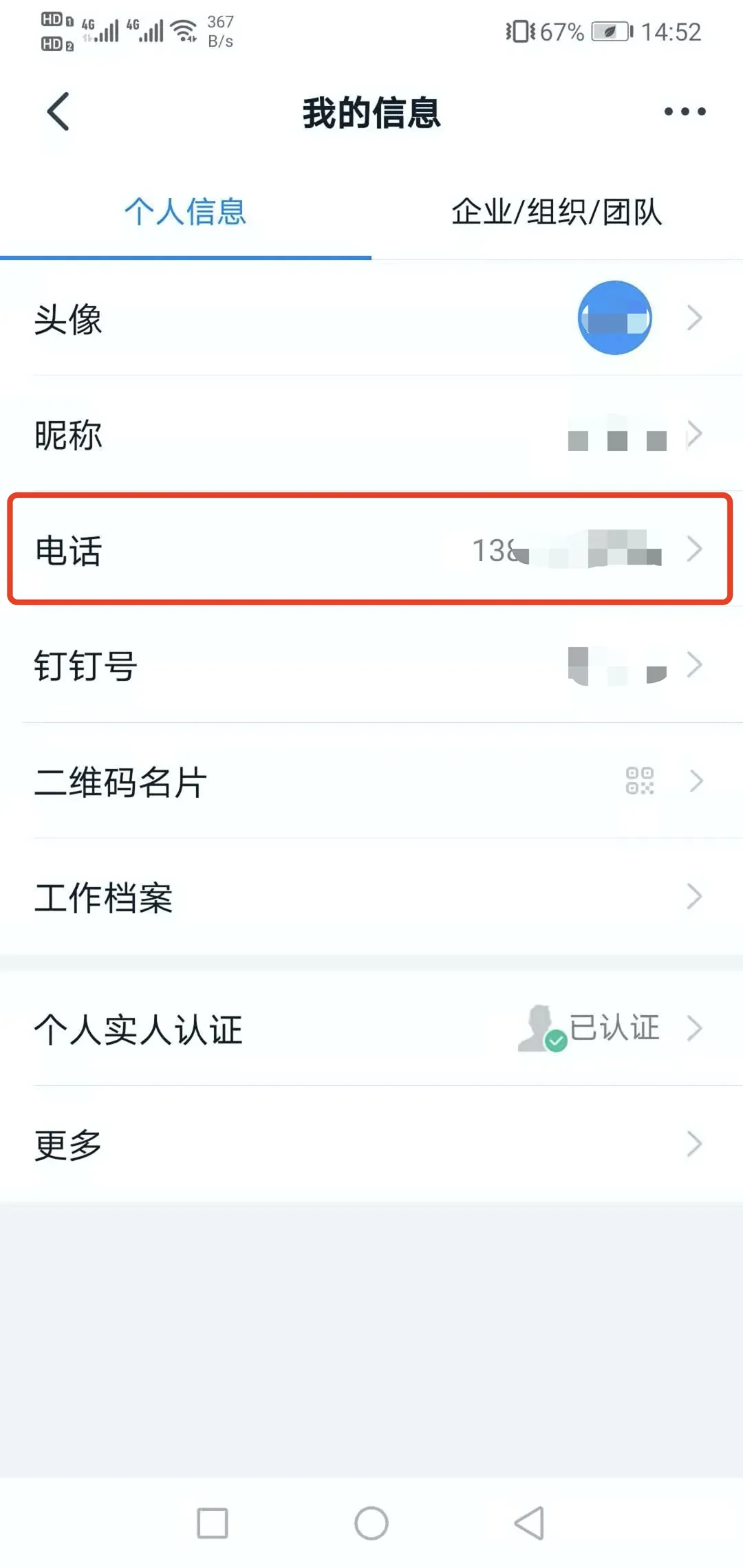Image resolution: width=743 pixels, height=1568 pixels.
Task: Edit the 昵称 nickname row
Action: click(x=371, y=434)
